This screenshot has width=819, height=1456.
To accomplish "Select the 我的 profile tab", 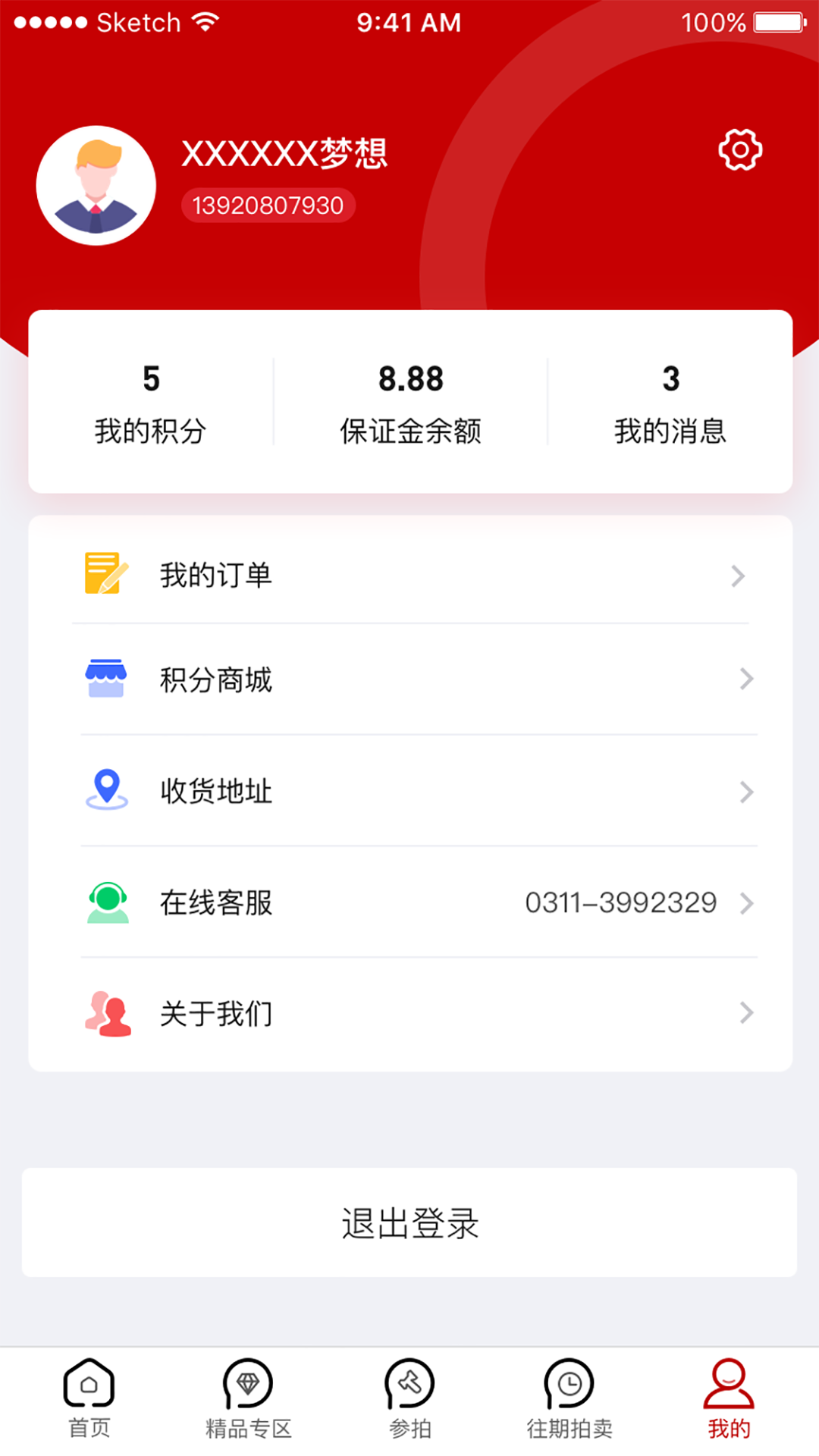I will coord(729,1398).
